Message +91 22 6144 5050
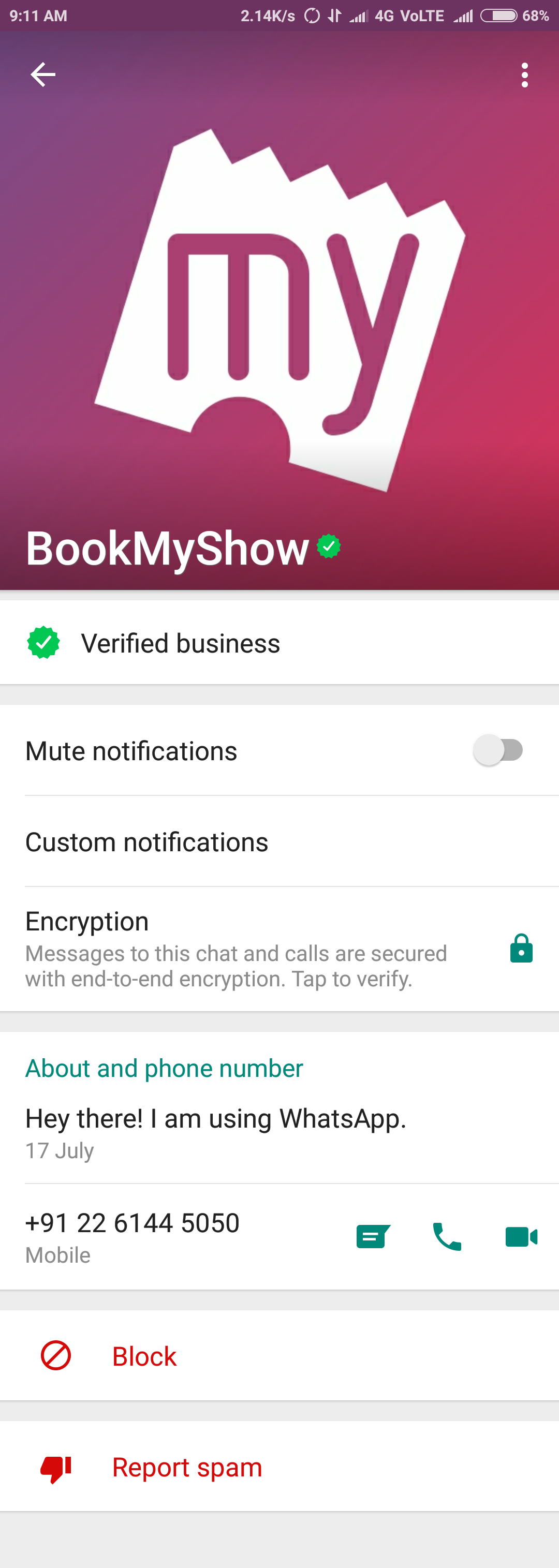This screenshot has width=559, height=1568. tap(373, 1236)
